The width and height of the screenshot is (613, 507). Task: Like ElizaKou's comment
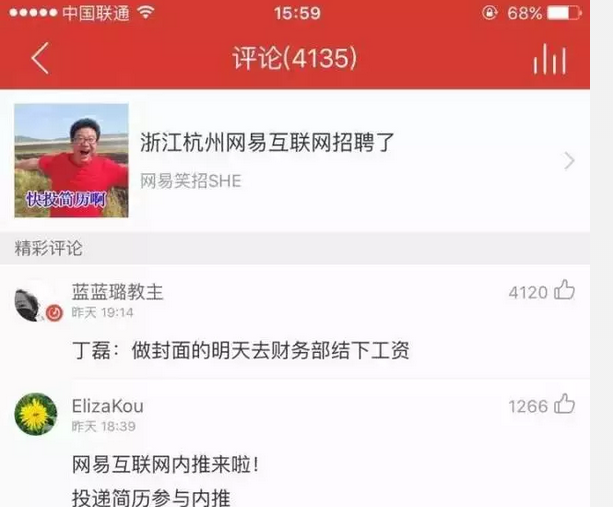tap(565, 405)
